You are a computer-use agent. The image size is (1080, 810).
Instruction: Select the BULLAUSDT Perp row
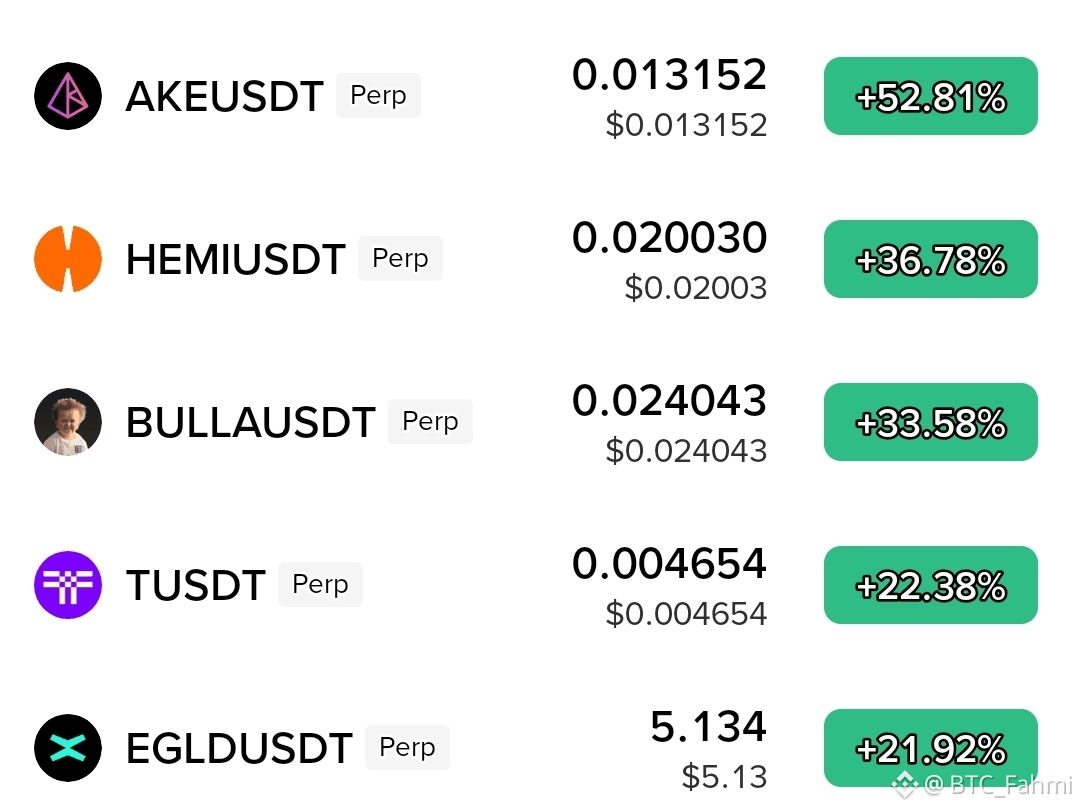[536, 422]
